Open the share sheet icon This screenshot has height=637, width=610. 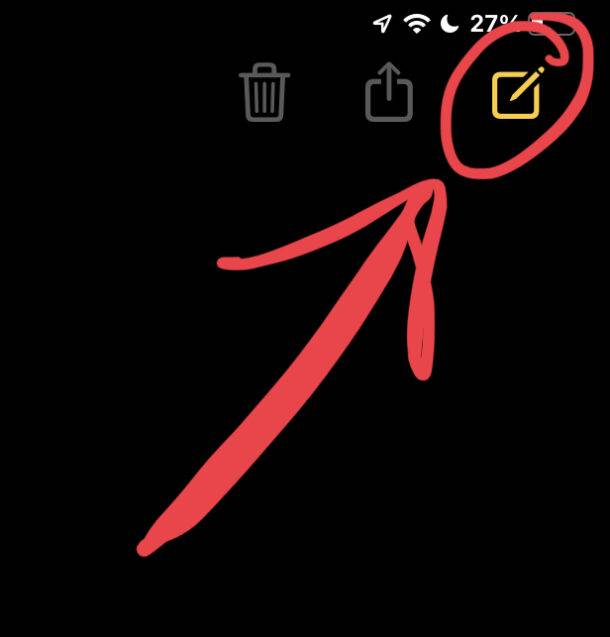389,94
